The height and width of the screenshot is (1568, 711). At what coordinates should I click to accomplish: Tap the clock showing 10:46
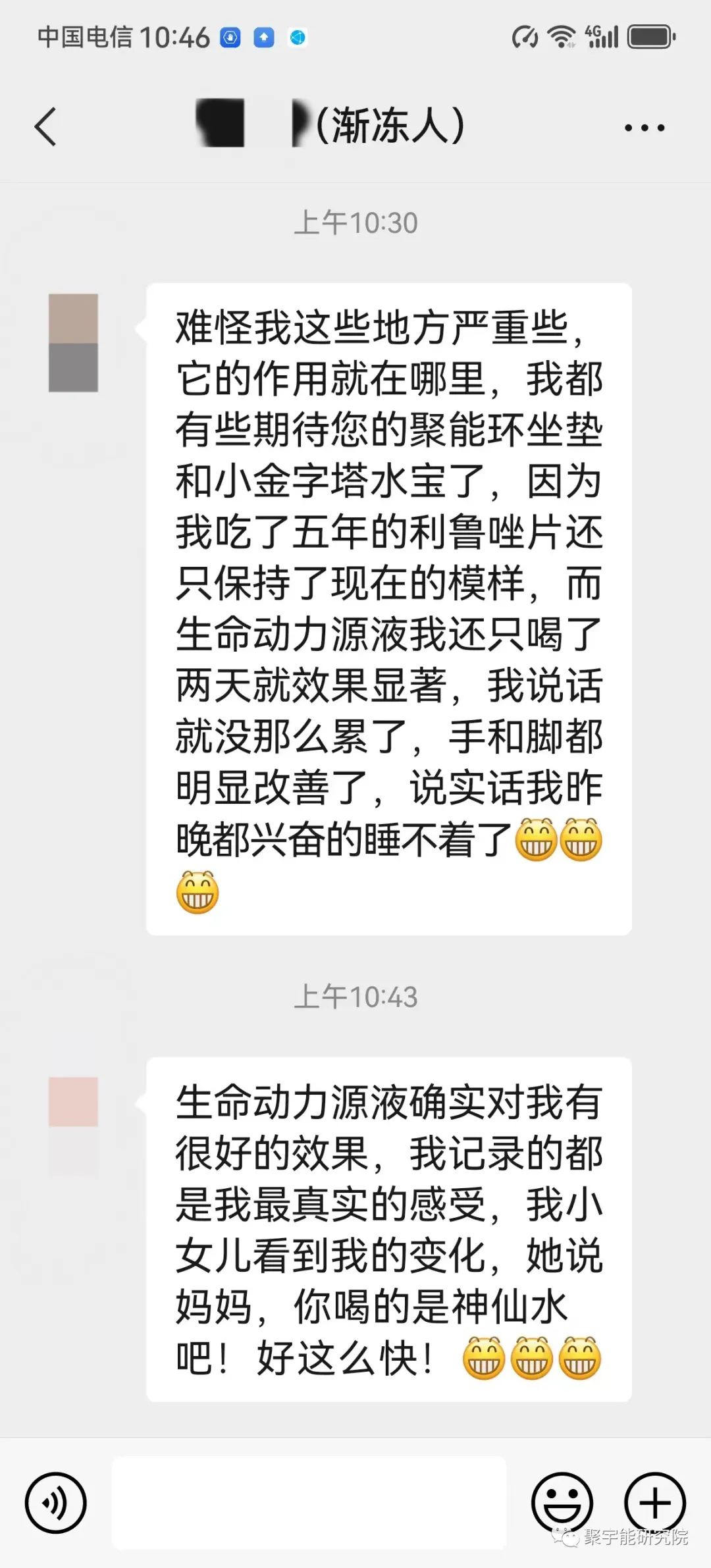[x=175, y=38]
